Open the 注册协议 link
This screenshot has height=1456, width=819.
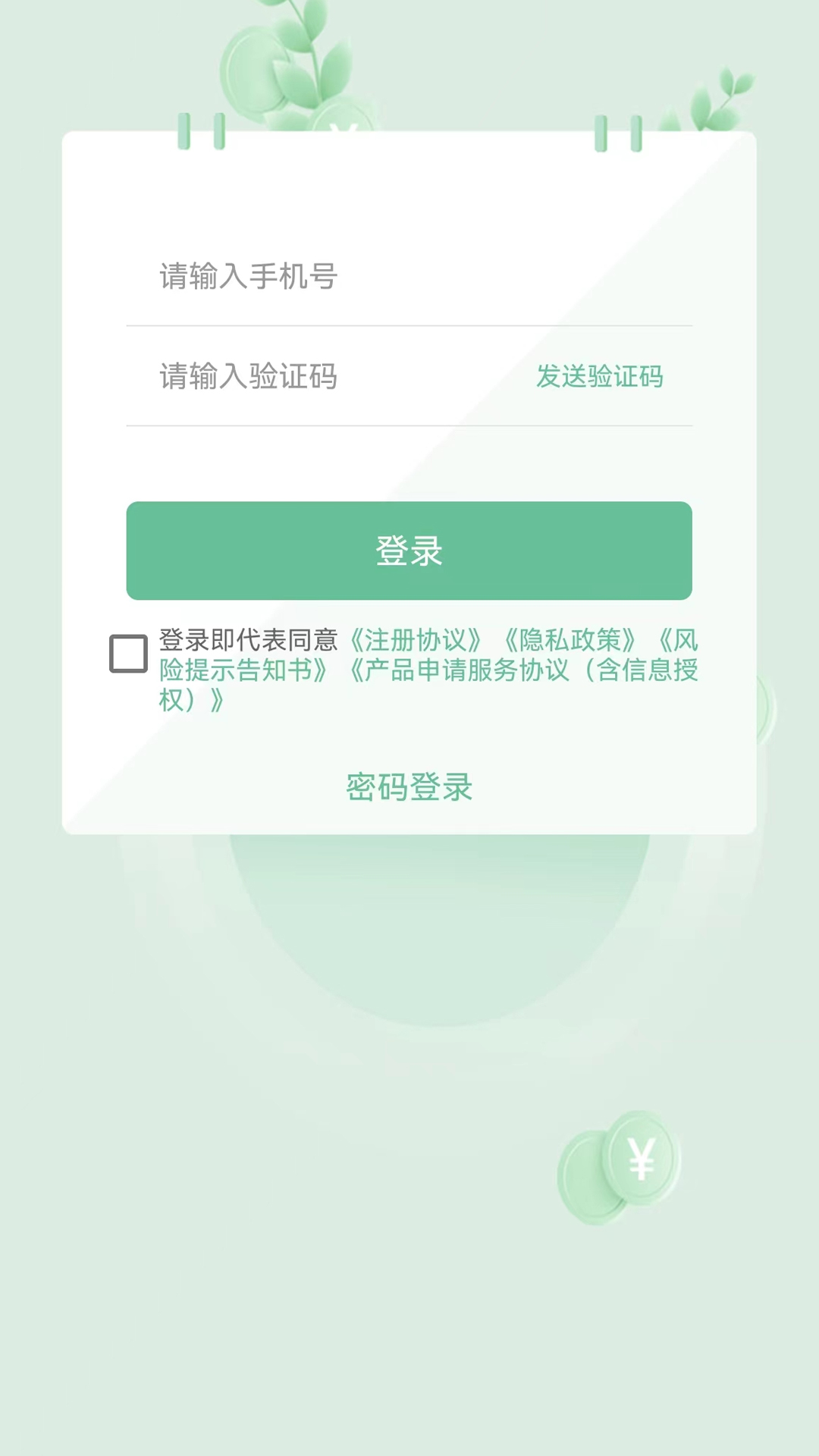[416, 640]
